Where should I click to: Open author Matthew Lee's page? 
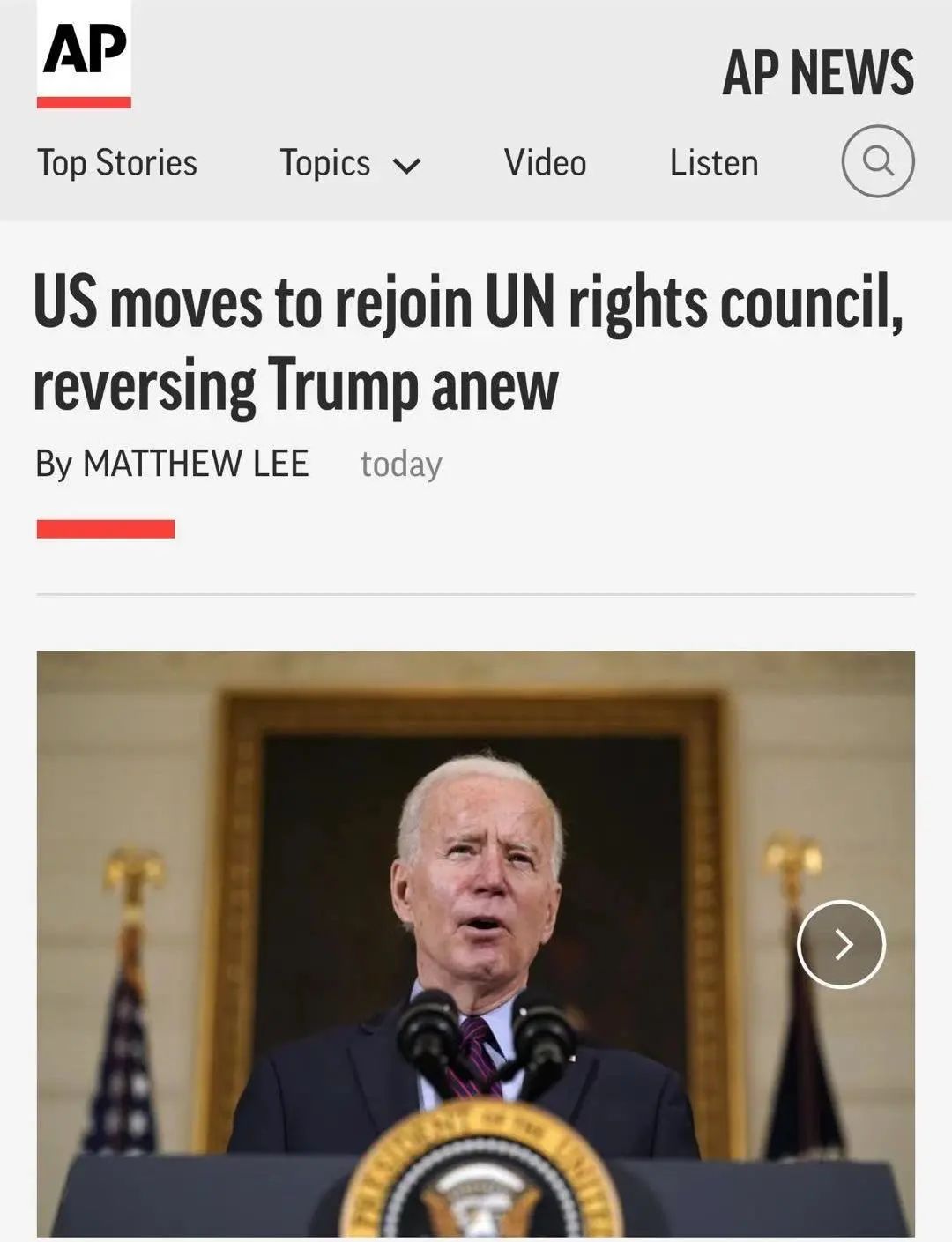click(x=195, y=464)
